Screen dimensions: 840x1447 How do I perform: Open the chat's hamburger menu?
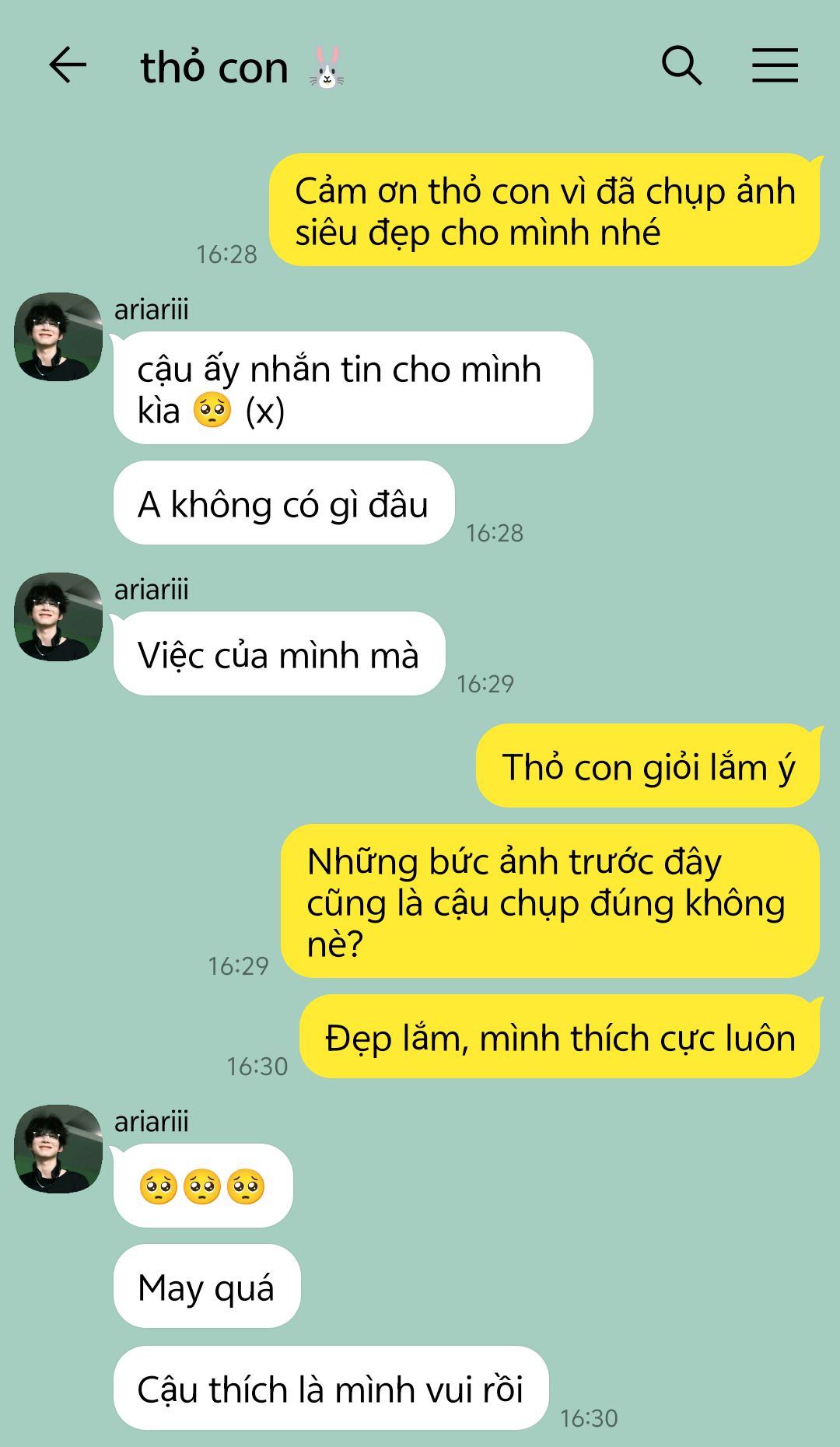click(775, 65)
